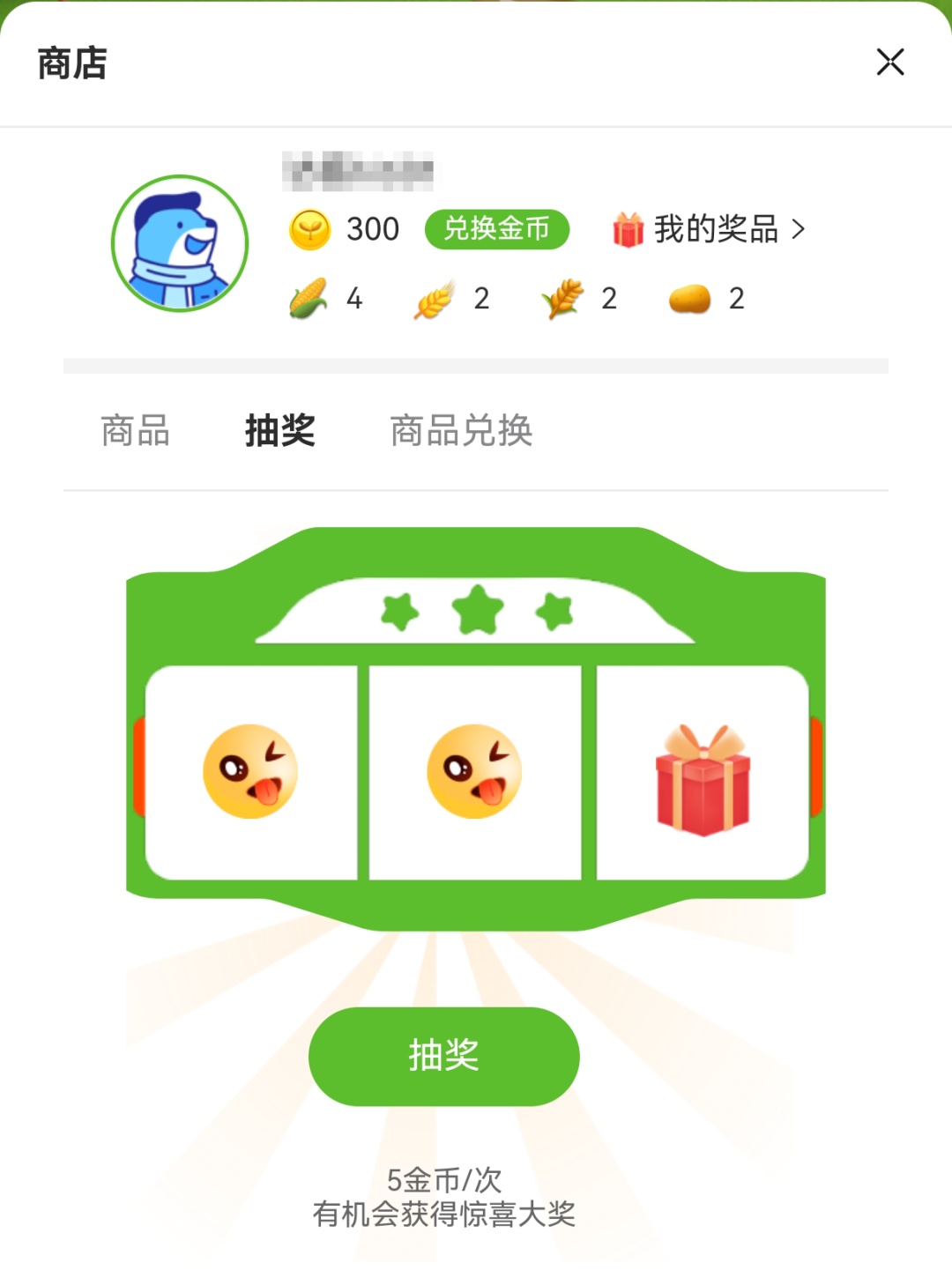Open 我的奖品 my prizes
Viewport: 952px width, 1270px height.
click(x=710, y=229)
